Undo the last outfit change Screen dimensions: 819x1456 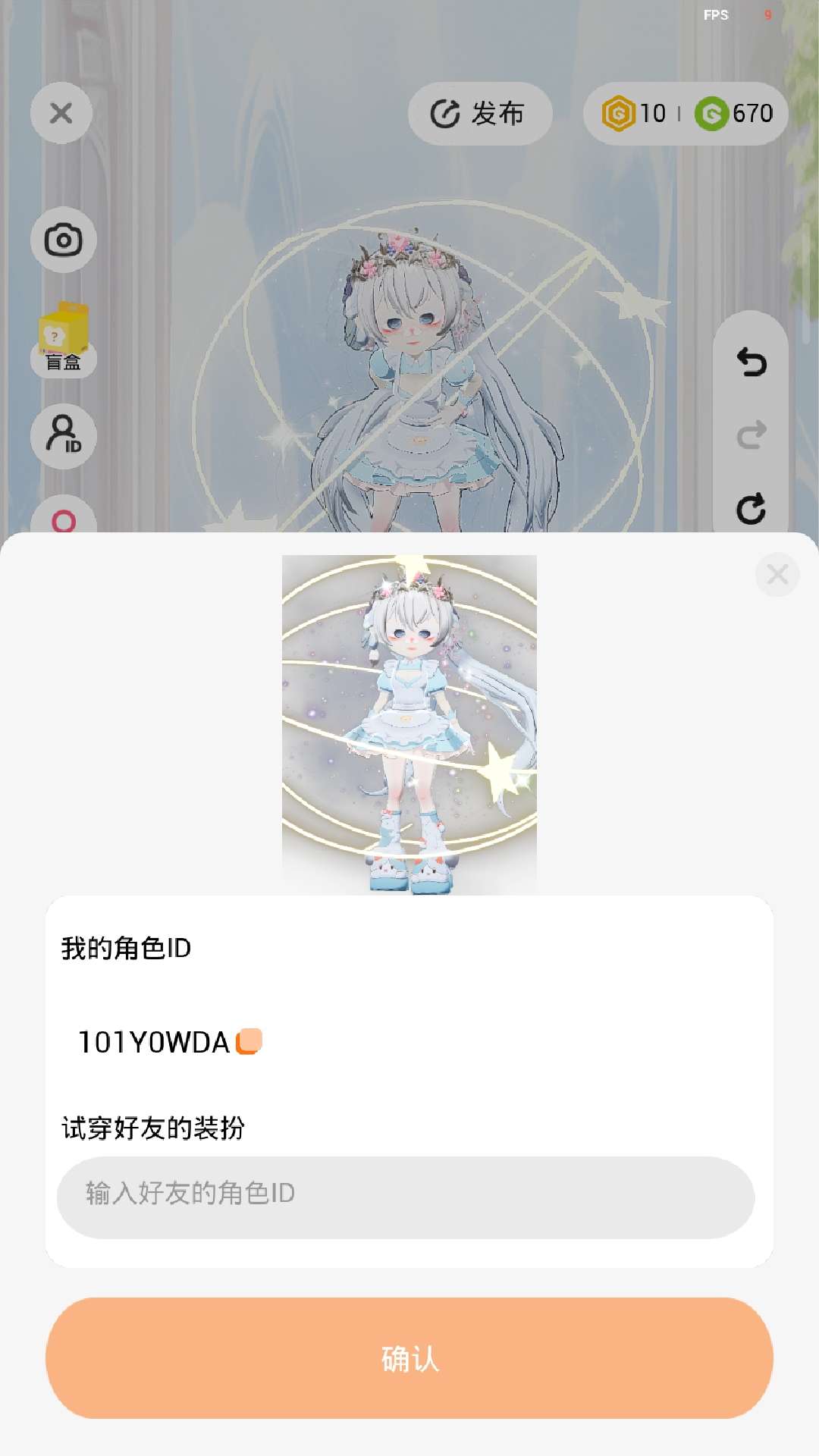pos(751,362)
